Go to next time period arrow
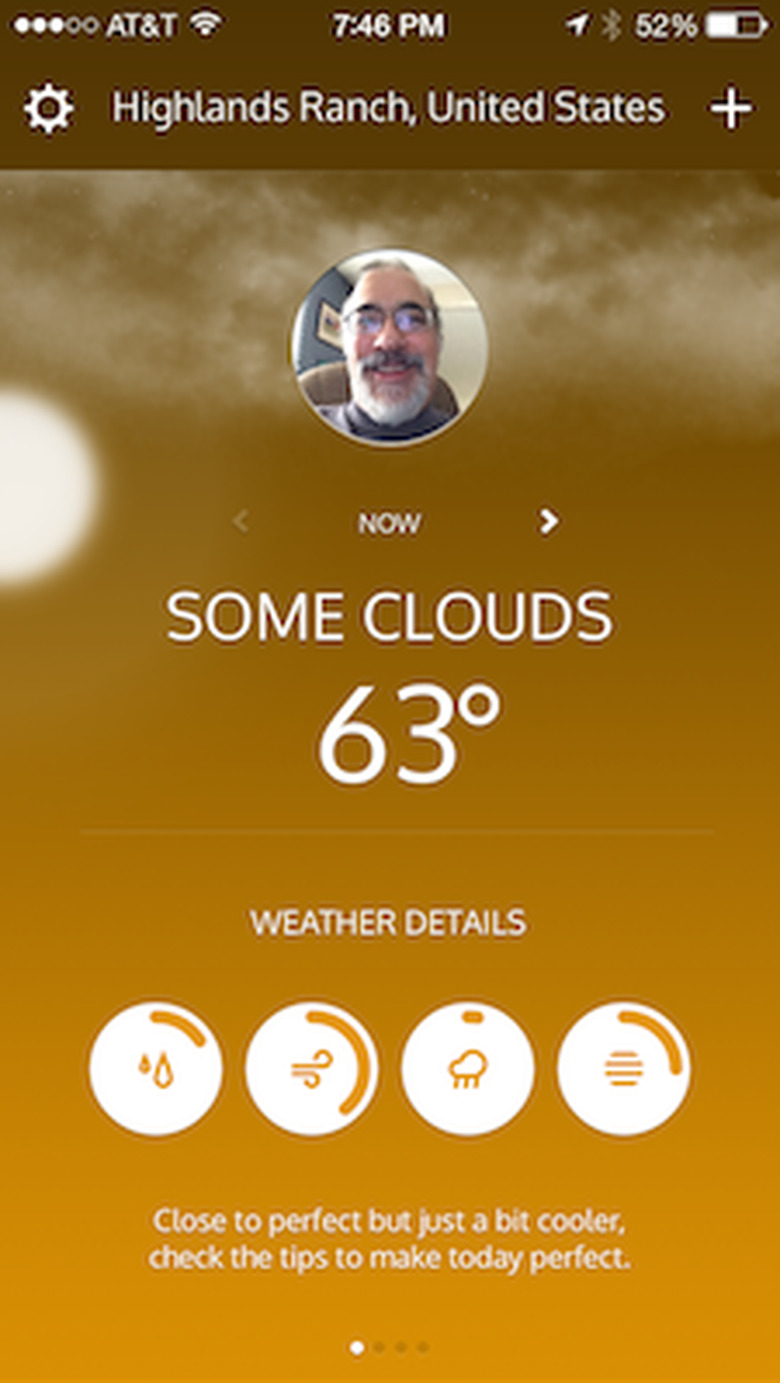 click(x=548, y=522)
